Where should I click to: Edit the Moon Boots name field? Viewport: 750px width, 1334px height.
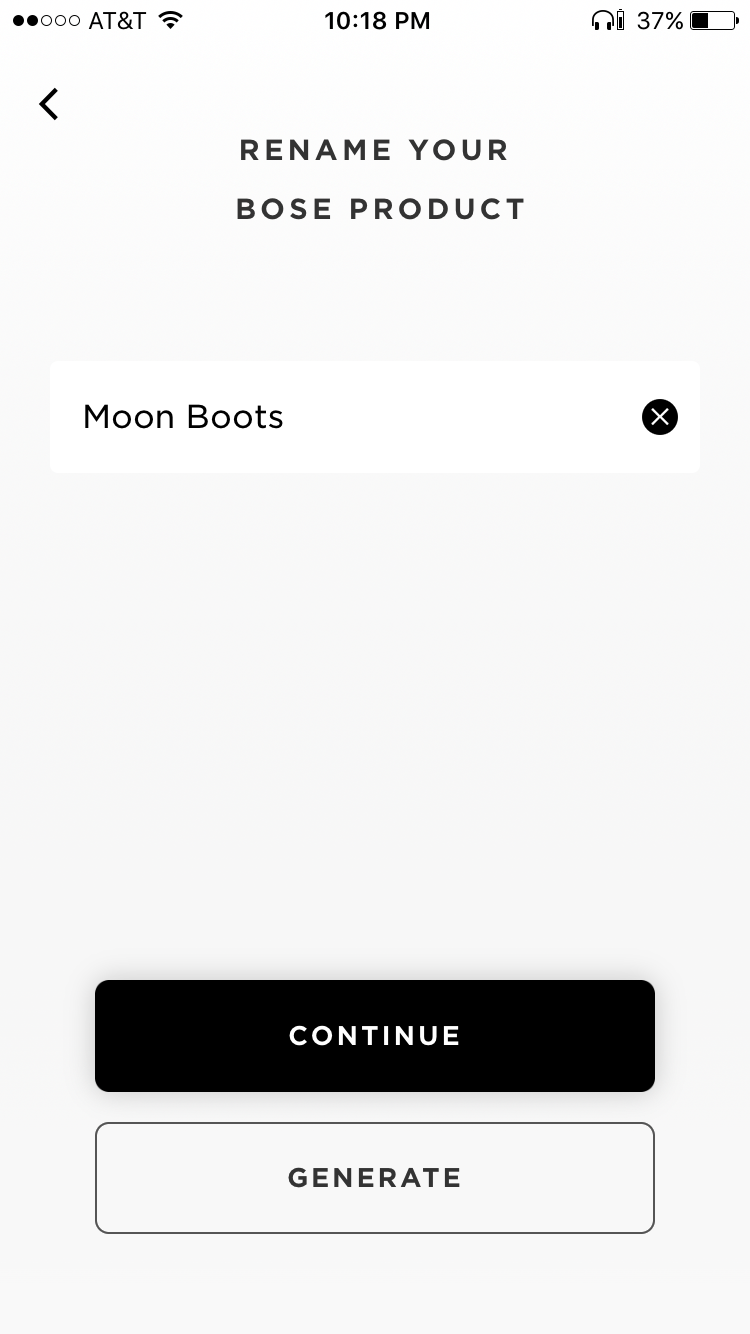[340, 417]
